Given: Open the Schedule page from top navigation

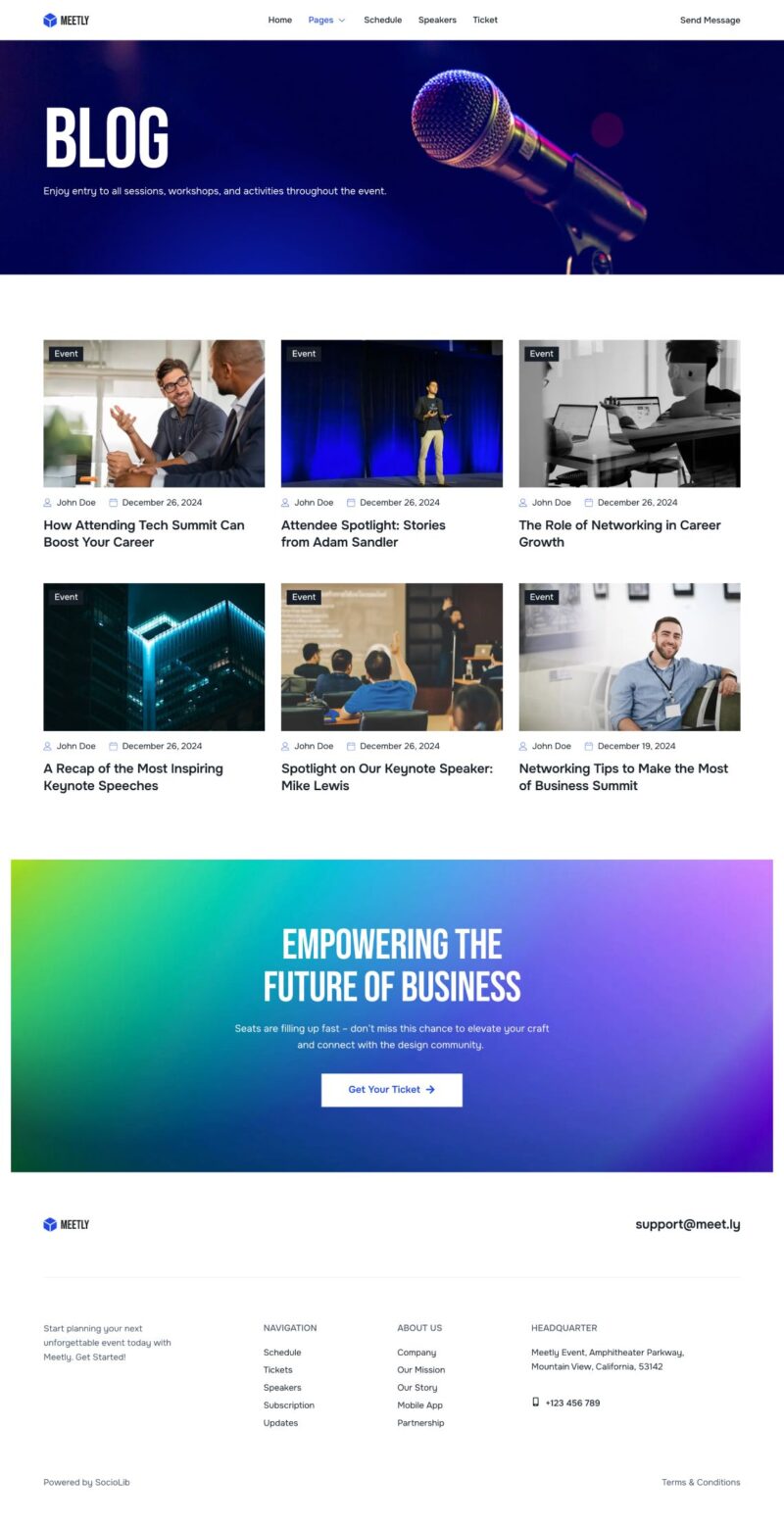Looking at the screenshot, I should pyautogui.click(x=382, y=20).
